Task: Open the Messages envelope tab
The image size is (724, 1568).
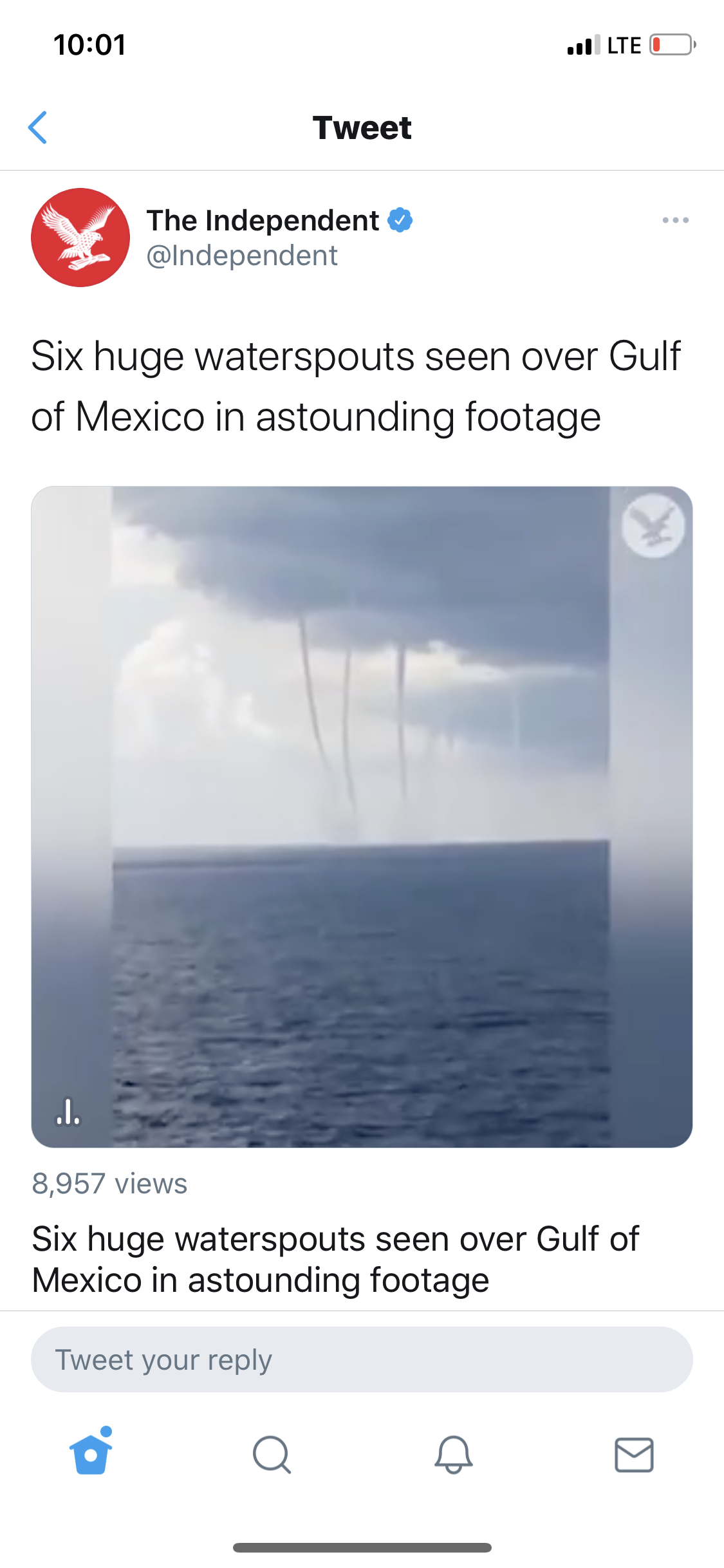Action: tap(634, 1454)
